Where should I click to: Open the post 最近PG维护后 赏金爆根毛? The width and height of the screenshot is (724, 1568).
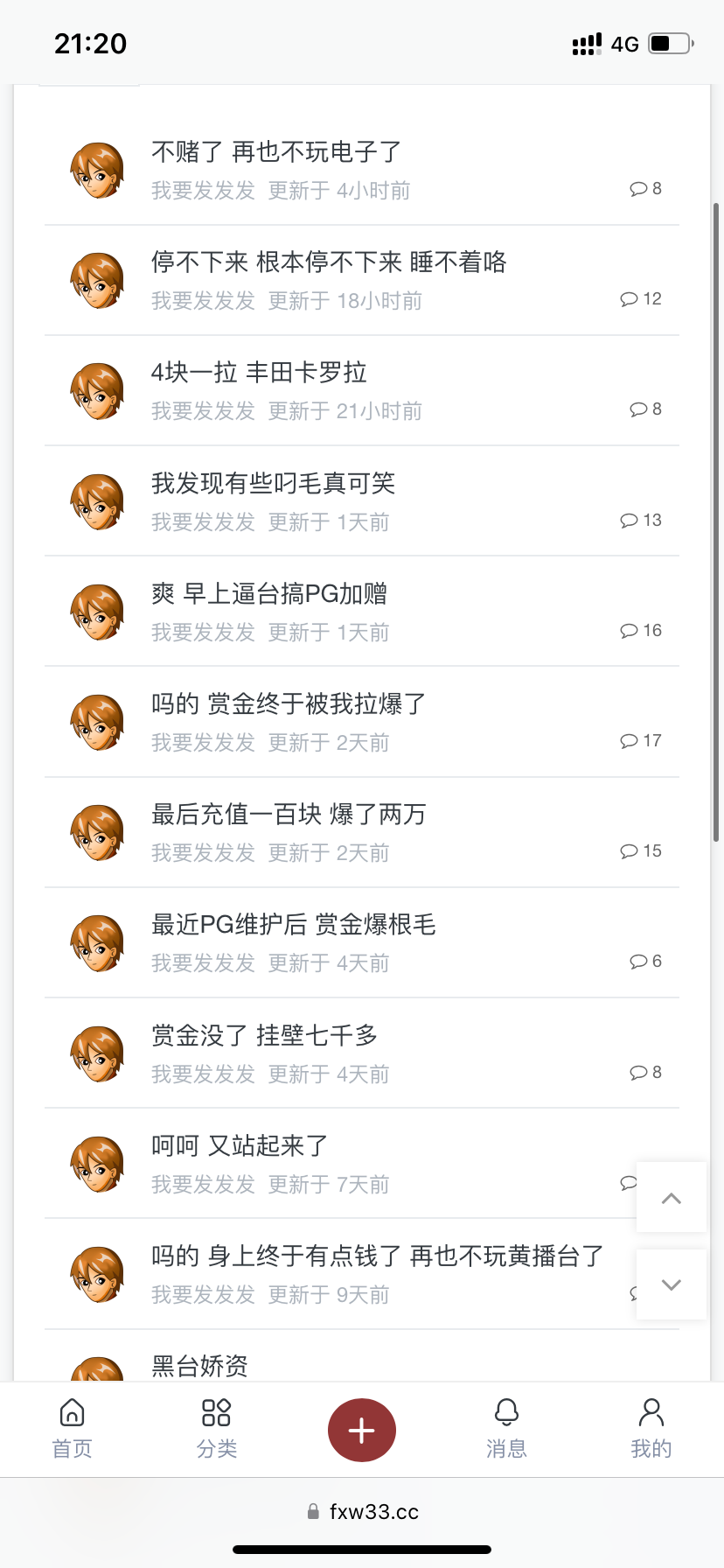click(x=294, y=925)
